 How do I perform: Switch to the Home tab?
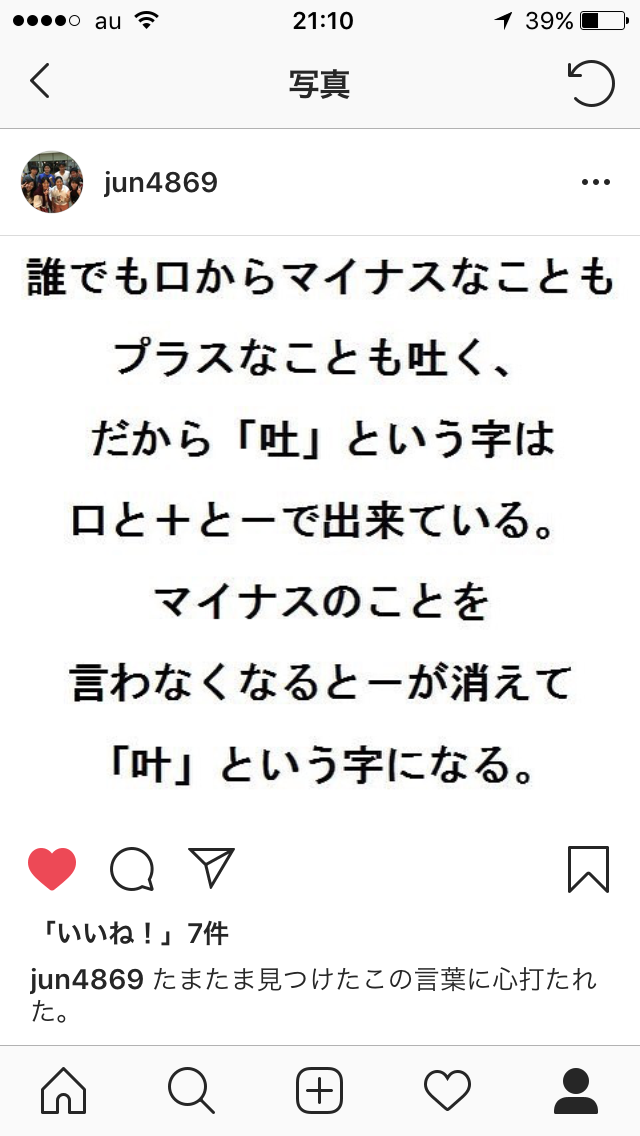(64, 1090)
